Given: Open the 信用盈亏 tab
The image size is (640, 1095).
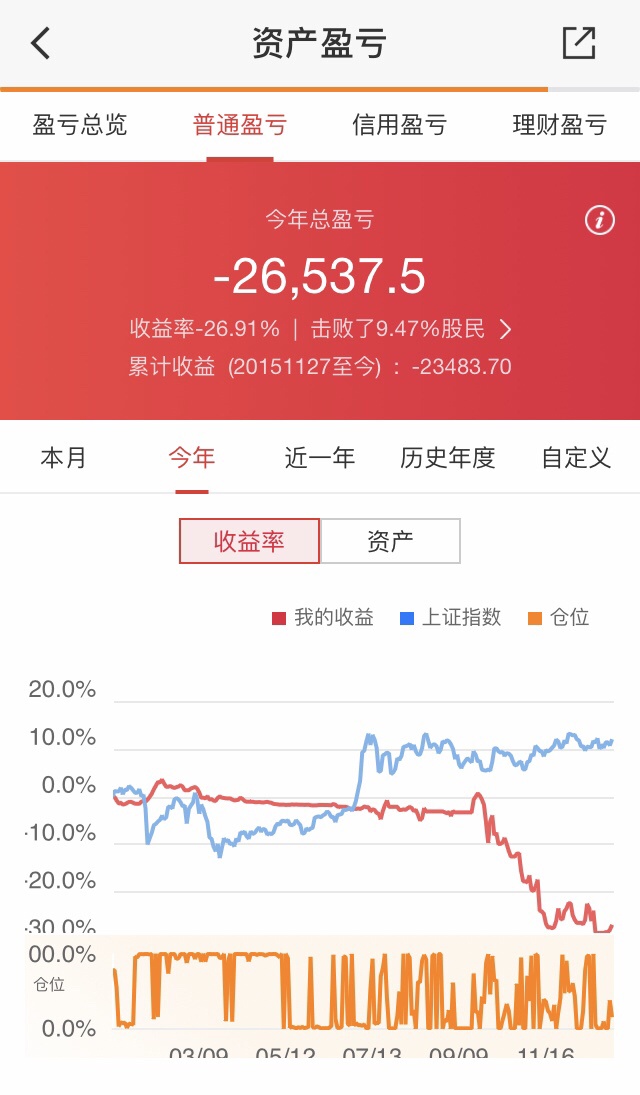Looking at the screenshot, I should click(400, 125).
